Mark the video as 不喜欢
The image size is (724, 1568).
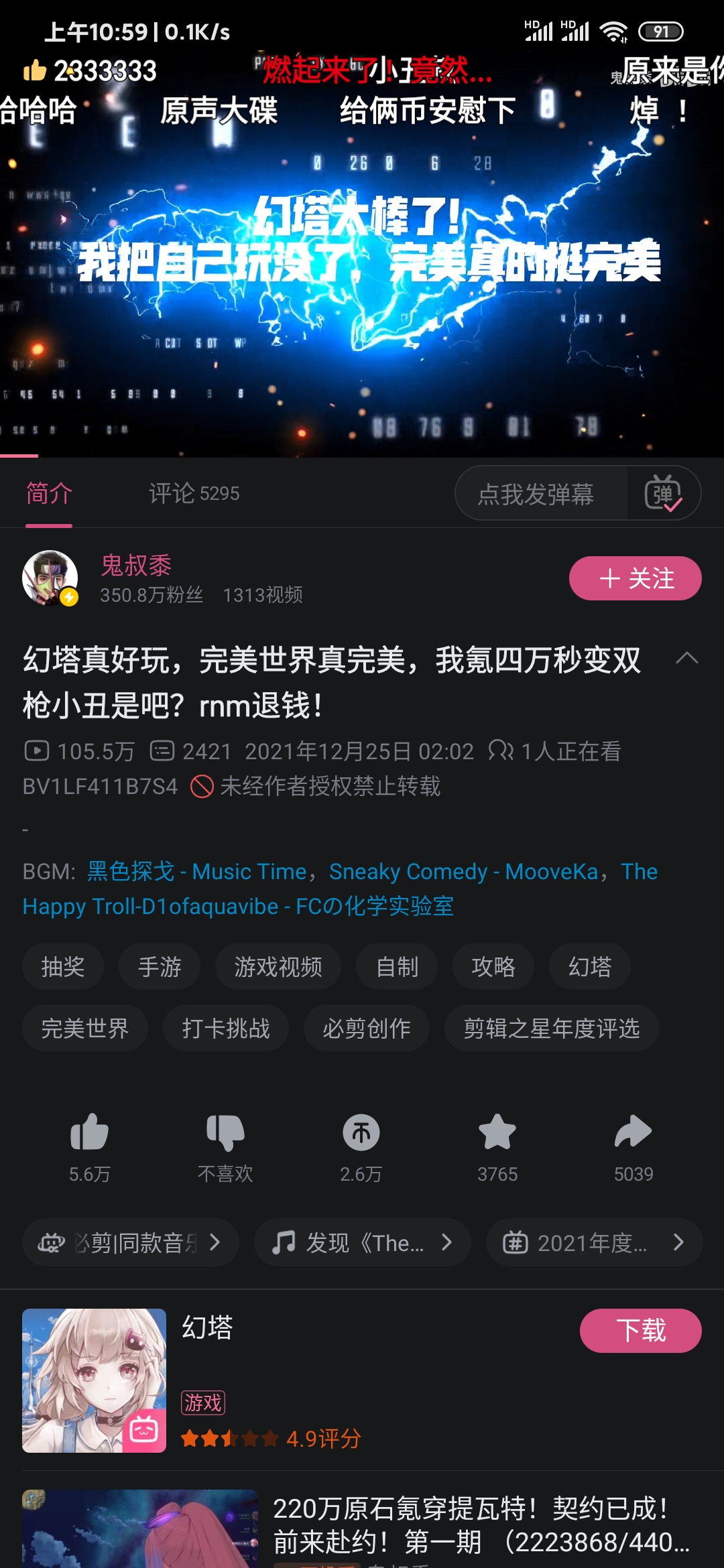(225, 1146)
